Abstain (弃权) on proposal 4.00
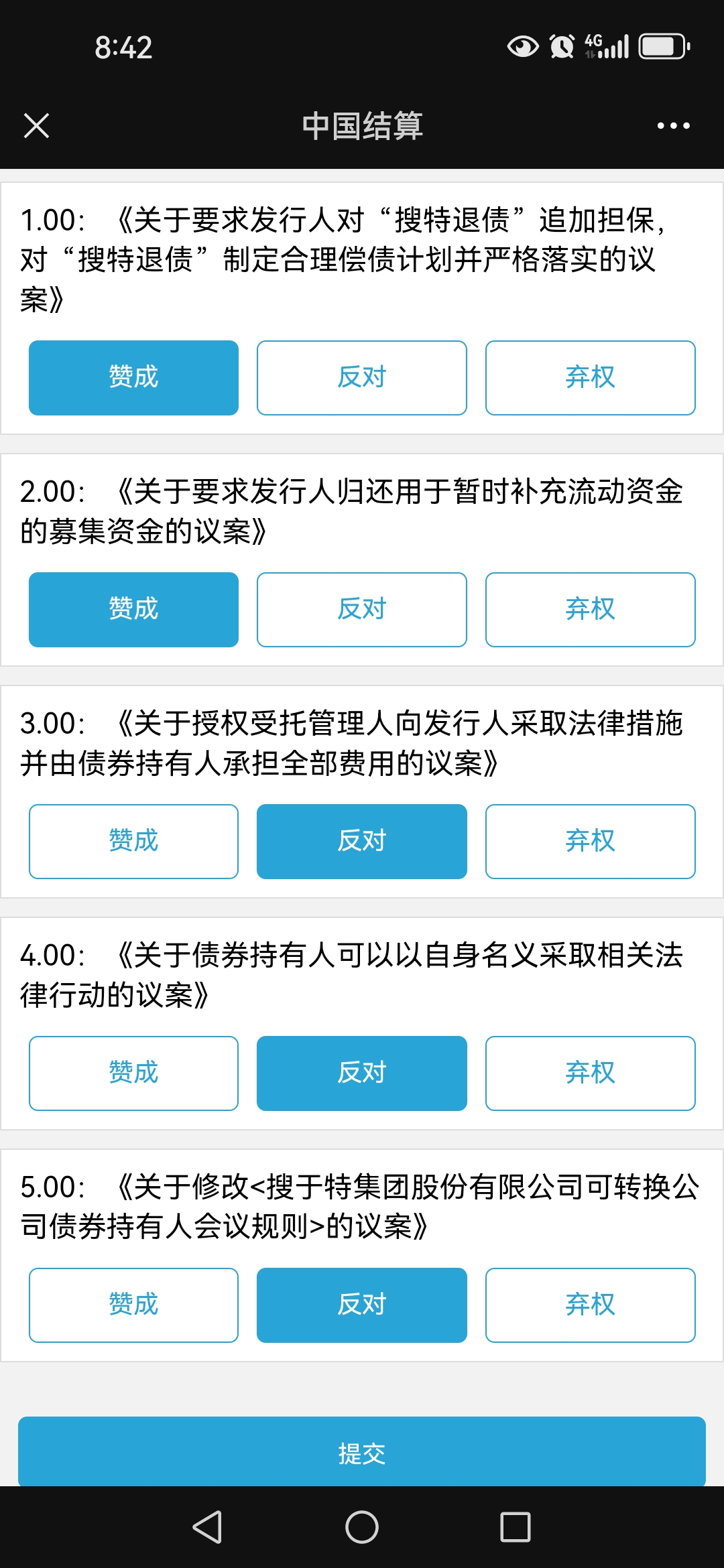Image resolution: width=724 pixels, height=1568 pixels. 590,1073
